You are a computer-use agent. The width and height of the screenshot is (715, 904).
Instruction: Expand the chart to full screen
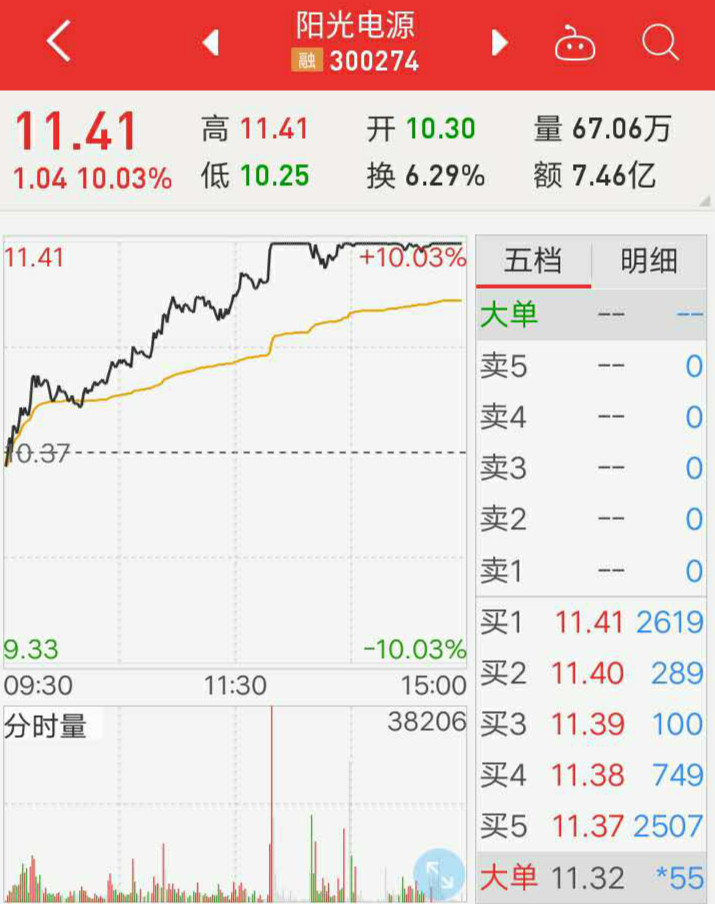438,874
